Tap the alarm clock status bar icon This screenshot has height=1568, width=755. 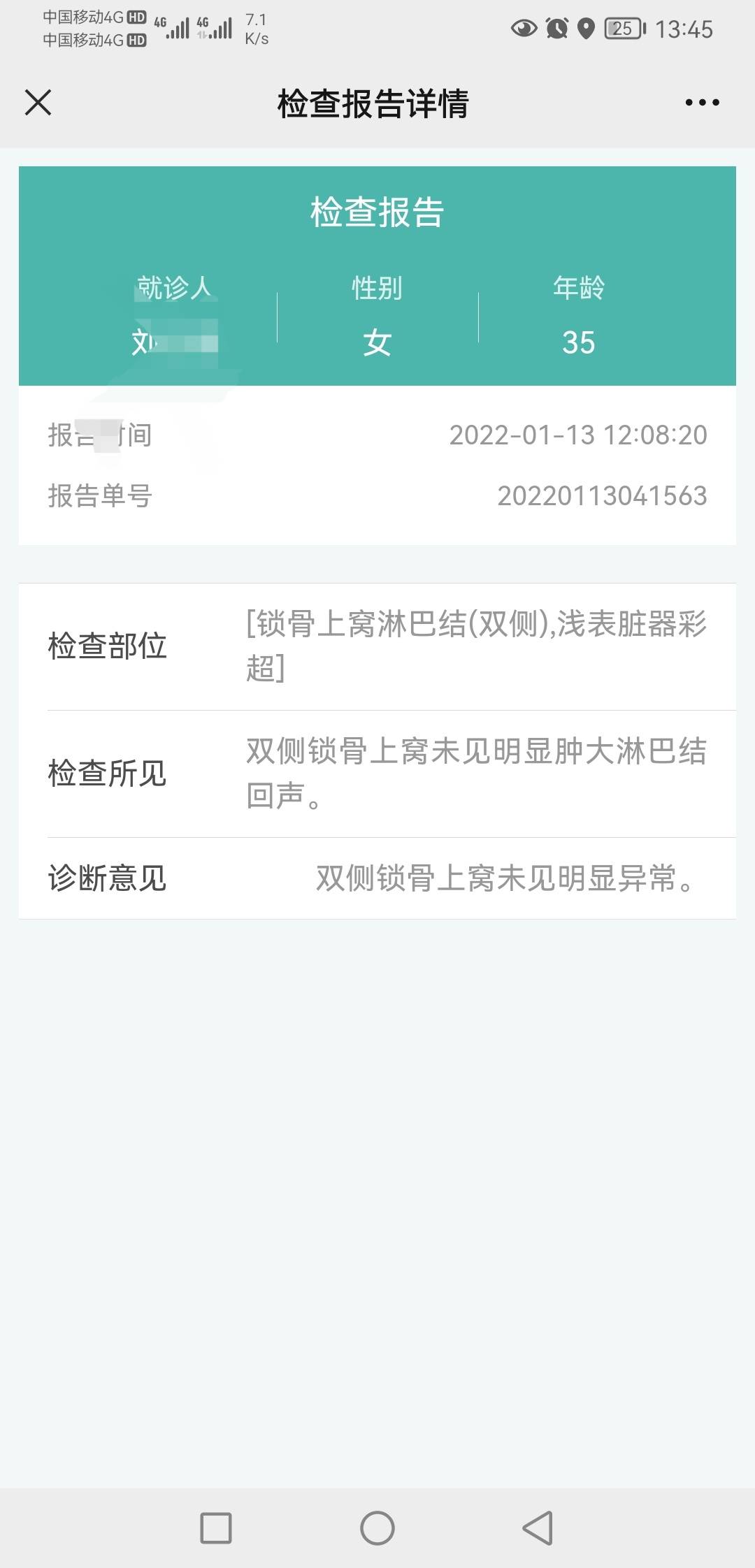click(556, 27)
